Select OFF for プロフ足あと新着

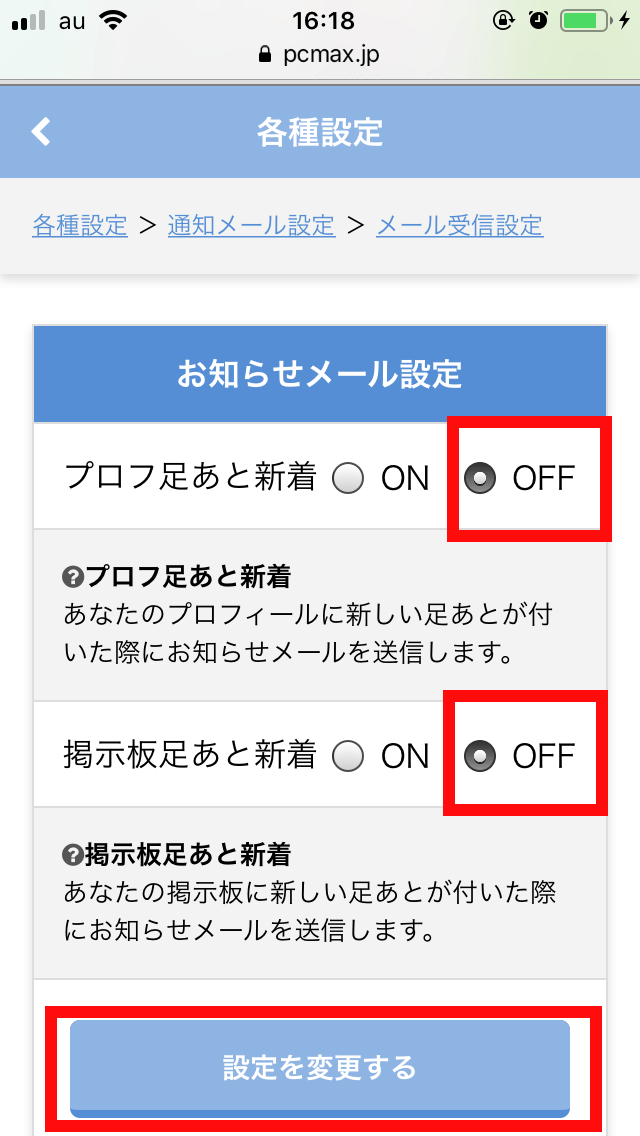[x=481, y=479]
